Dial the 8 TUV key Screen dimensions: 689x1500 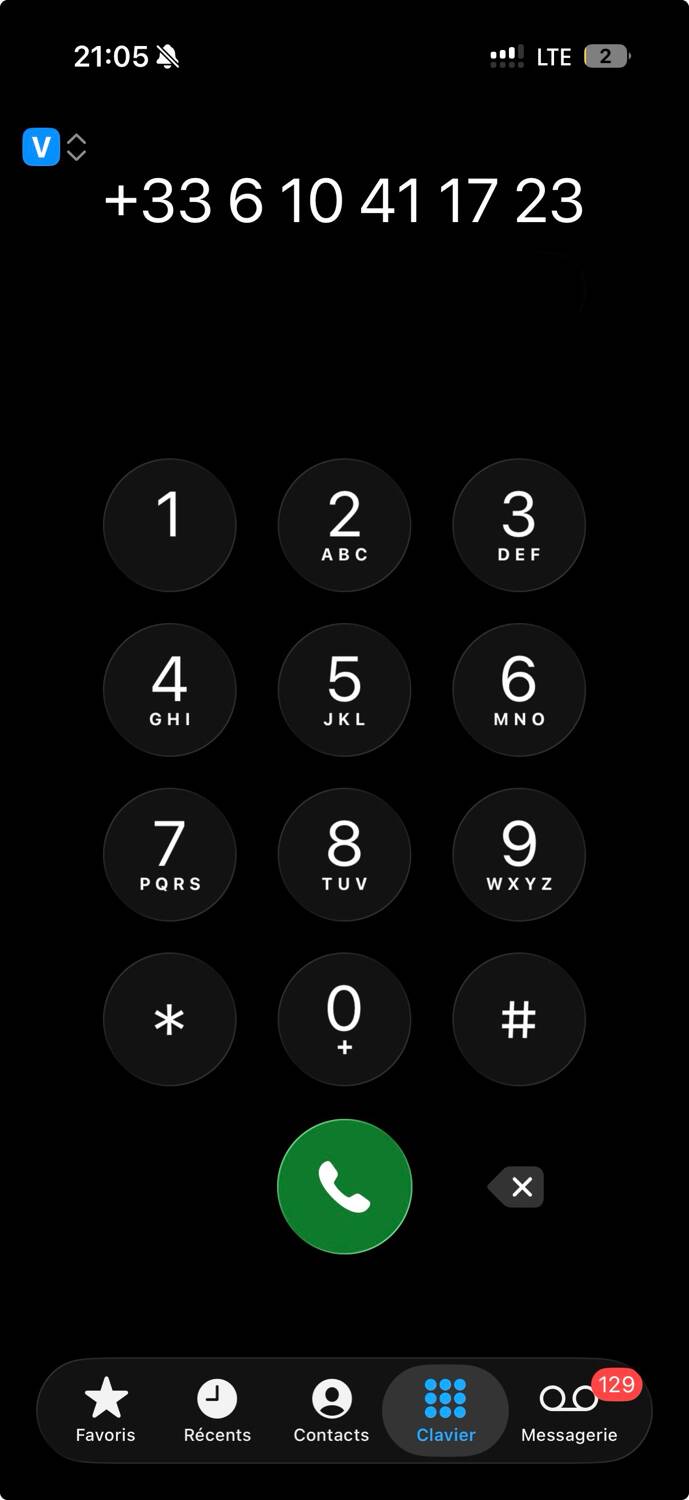pyautogui.click(x=344, y=854)
